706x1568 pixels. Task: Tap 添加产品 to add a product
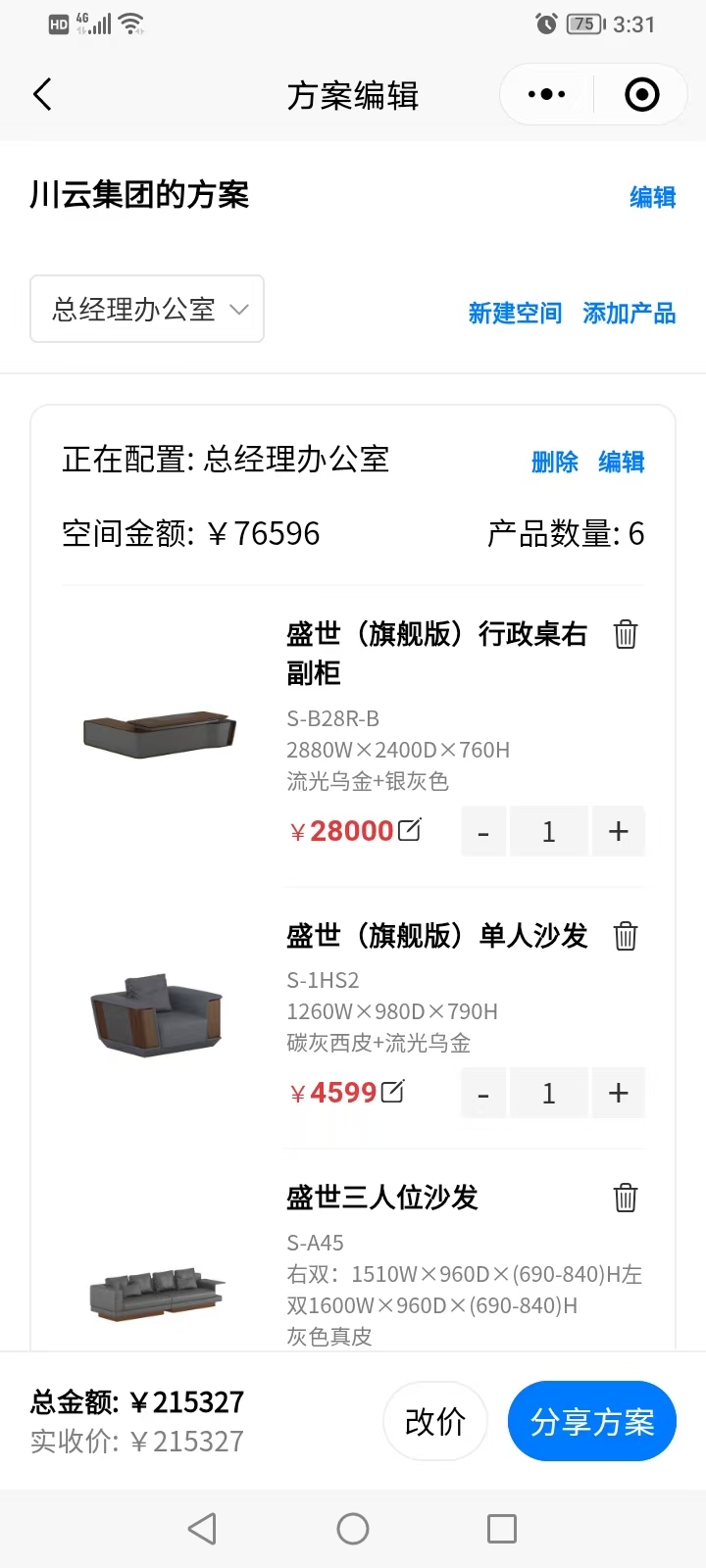(629, 314)
